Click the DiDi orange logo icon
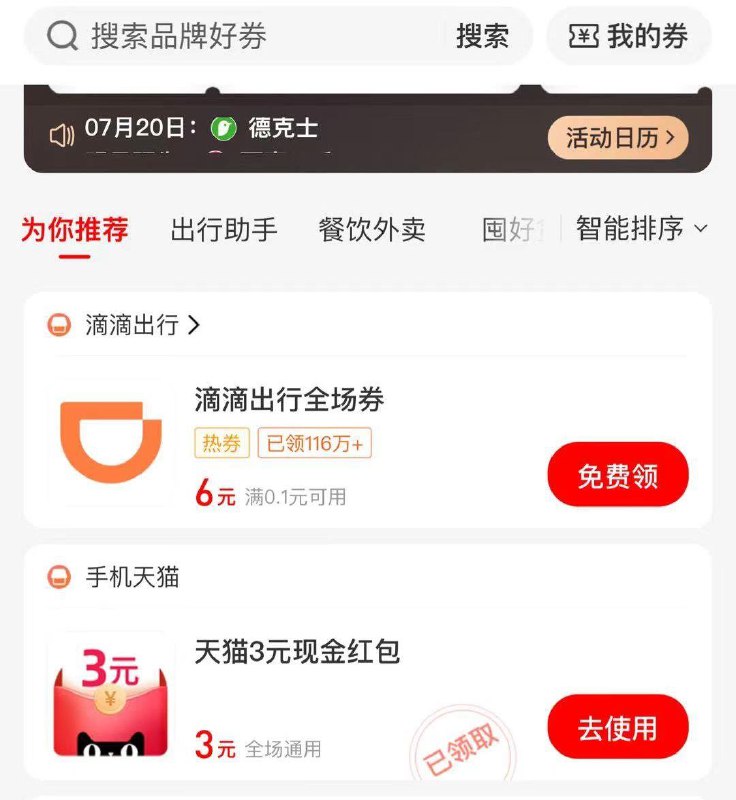The image size is (736, 800). pyautogui.click(x=111, y=440)
